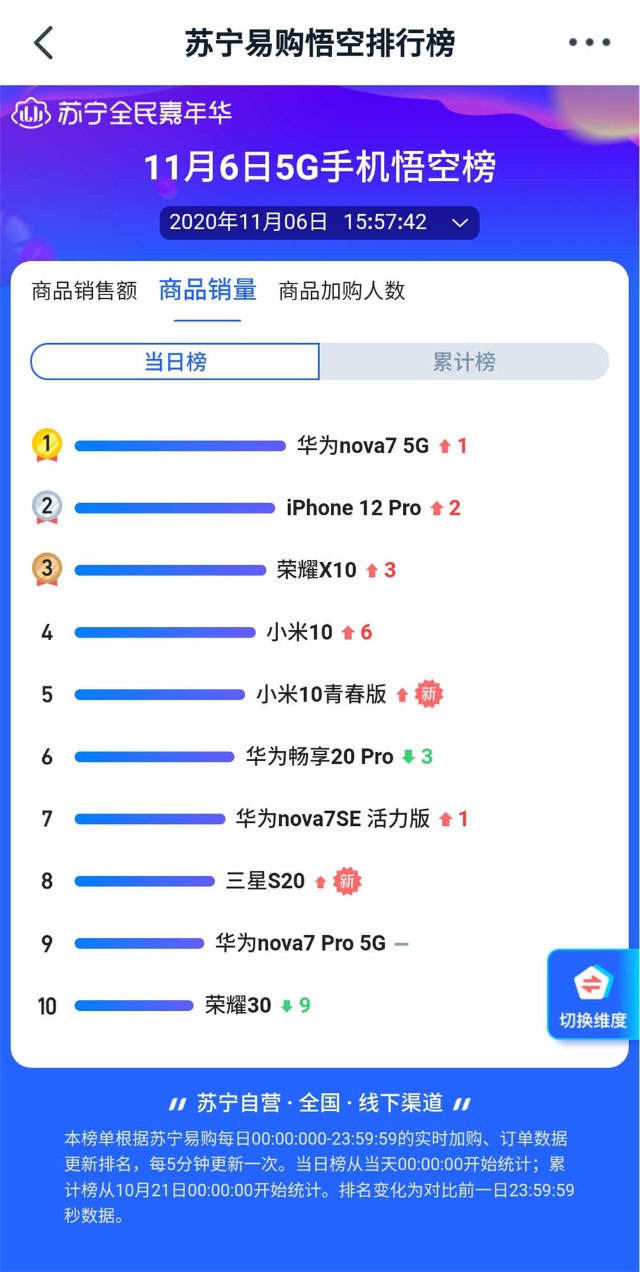Select the 当日榜 segment
The image size is (640, 1272).
[175, 362]
